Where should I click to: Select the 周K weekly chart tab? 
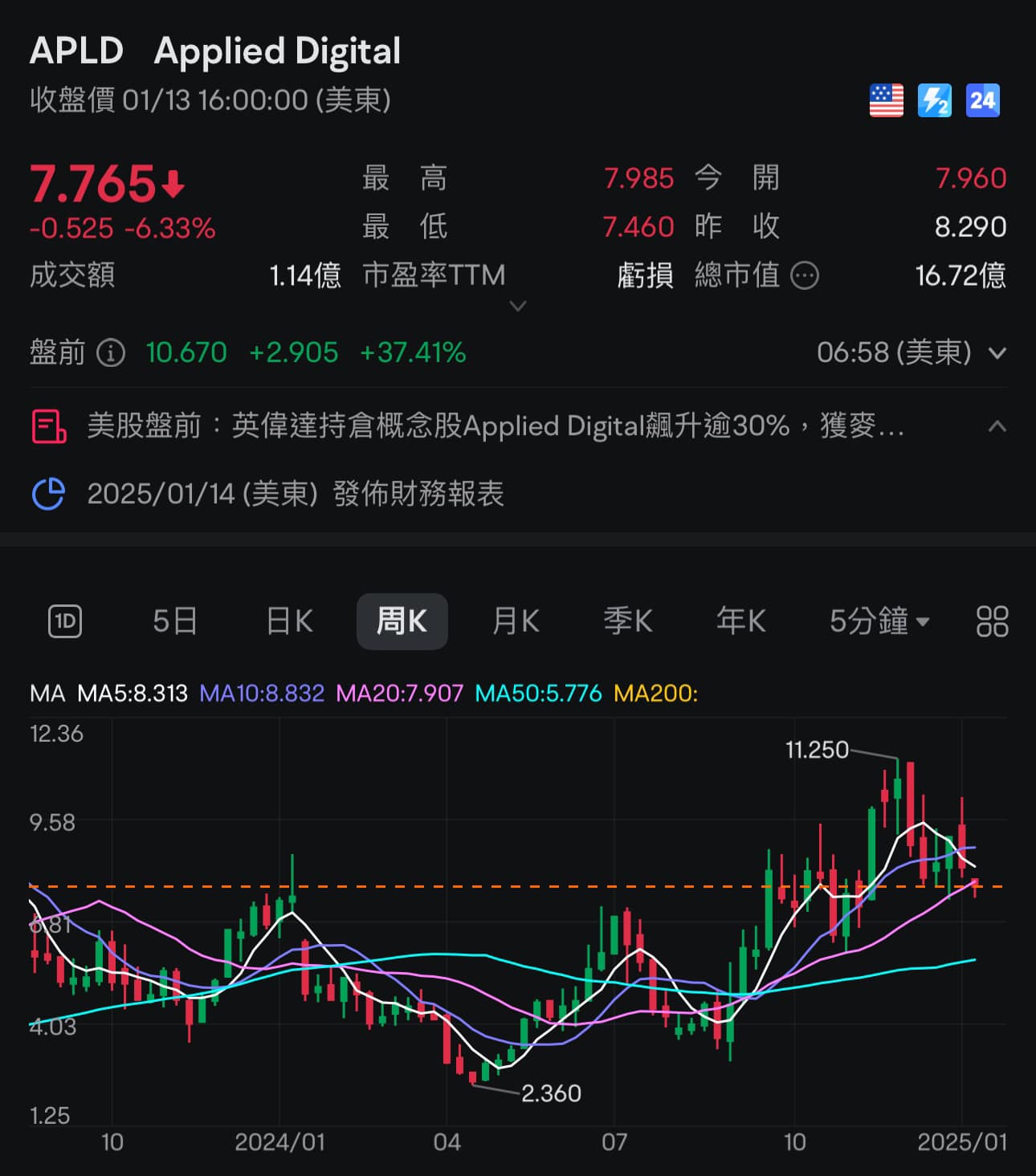pos(402,621)
